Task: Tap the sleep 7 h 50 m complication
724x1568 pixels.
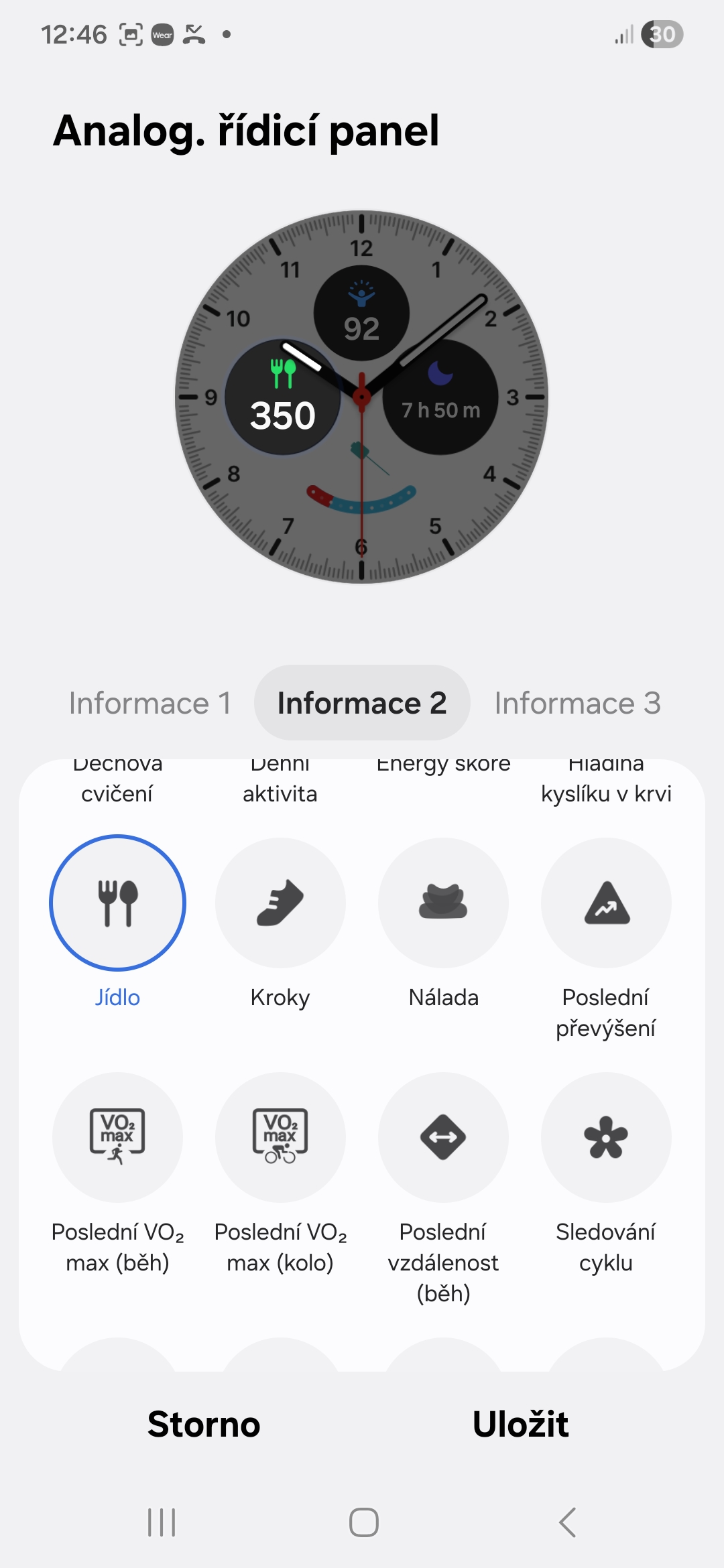Action: [440, 397]
